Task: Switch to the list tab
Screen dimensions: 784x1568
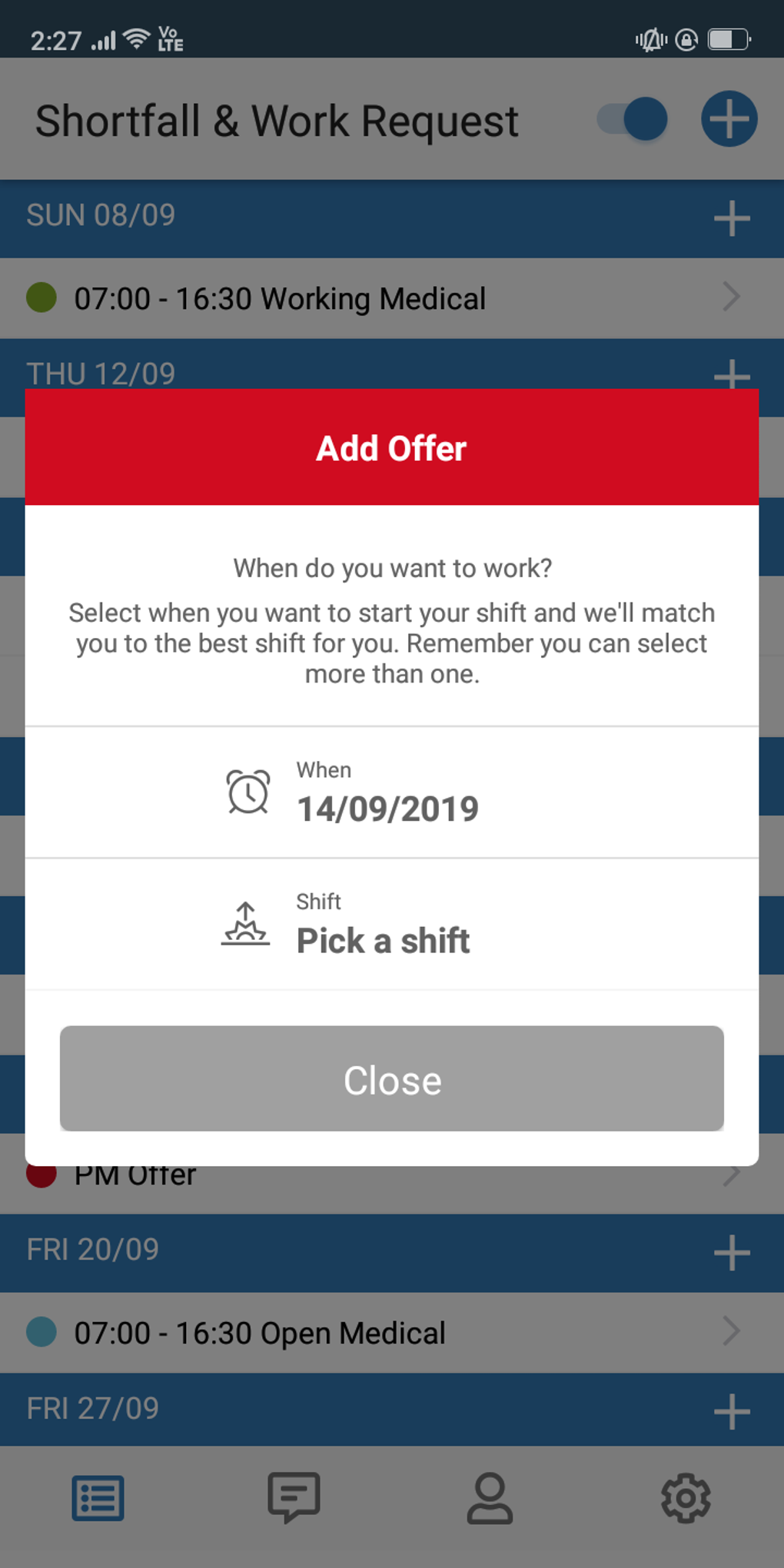Action: coord(98,1498)
